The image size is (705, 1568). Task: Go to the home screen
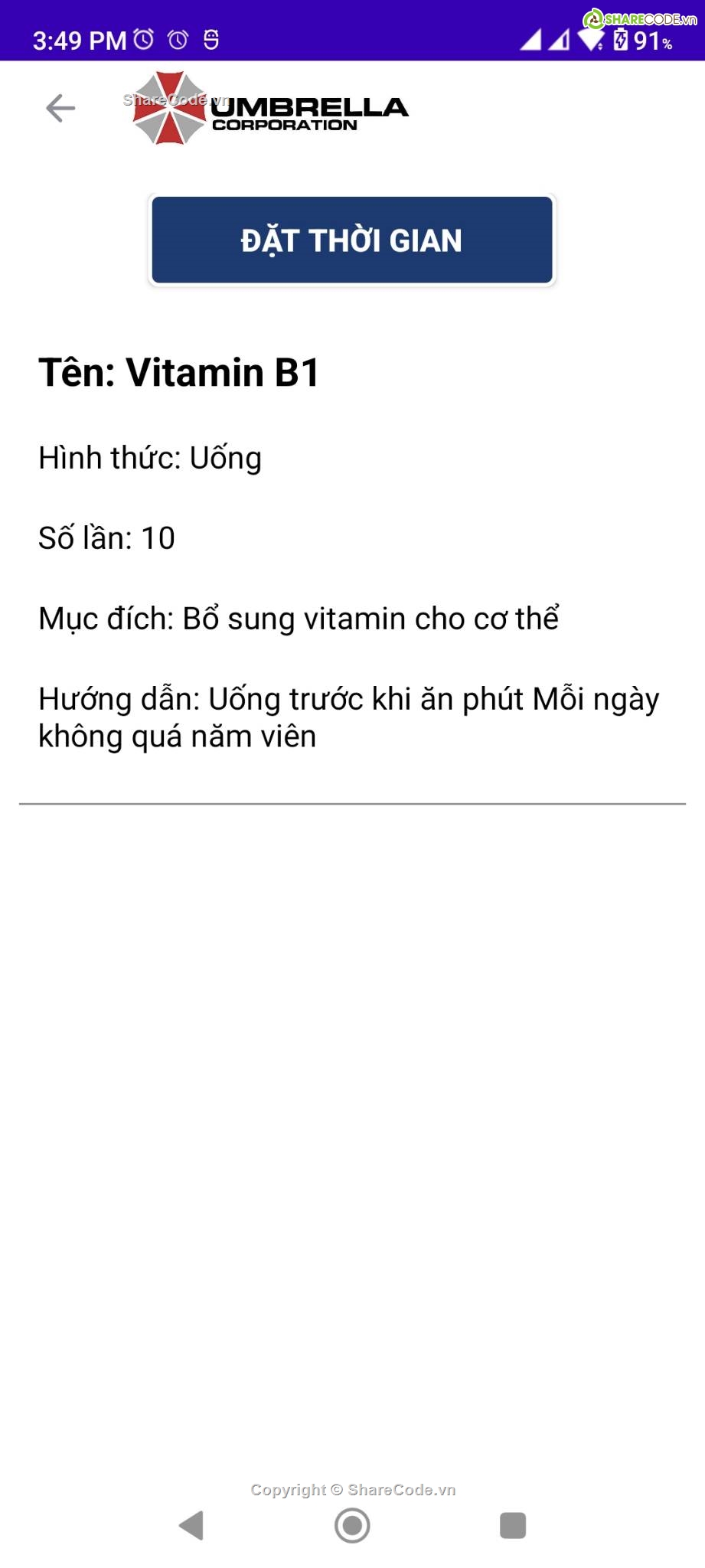352,1525
